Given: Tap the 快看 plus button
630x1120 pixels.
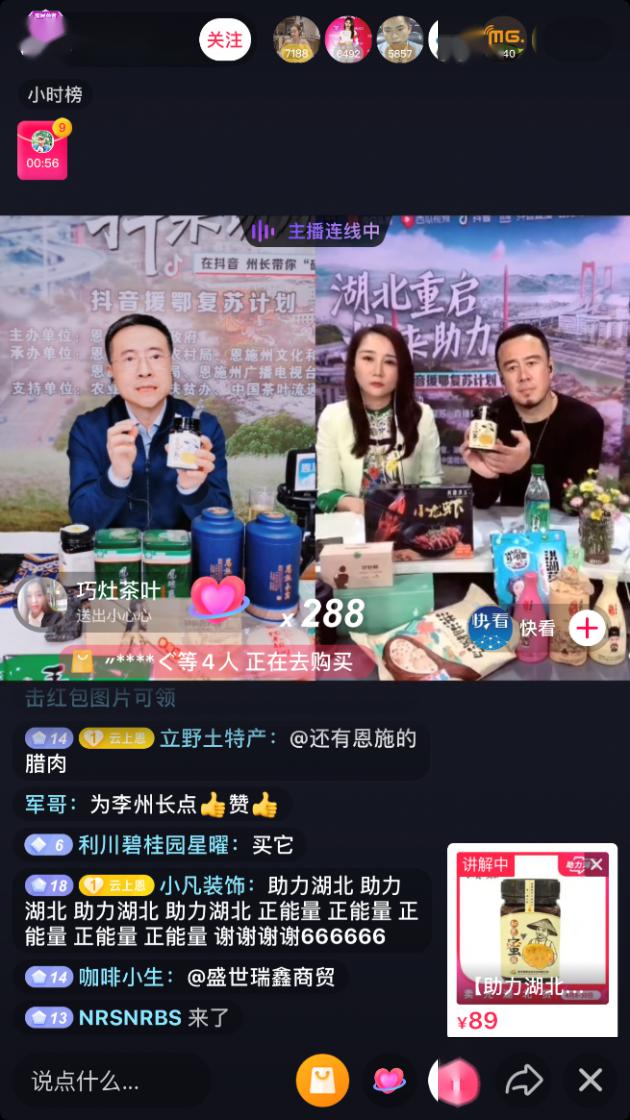Looking at the screenshot, I should [587, 628].
